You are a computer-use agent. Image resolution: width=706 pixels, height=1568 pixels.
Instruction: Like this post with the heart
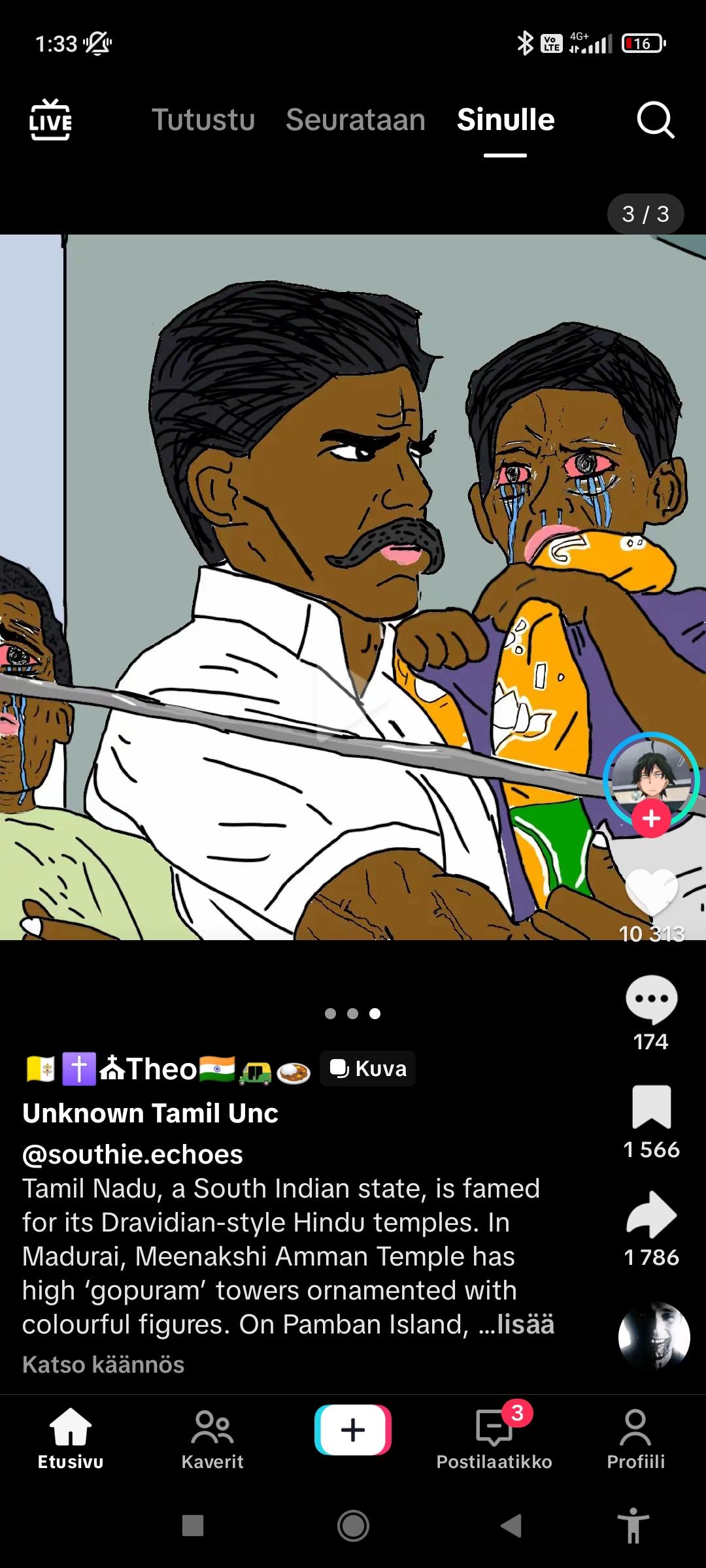point(651,892)
